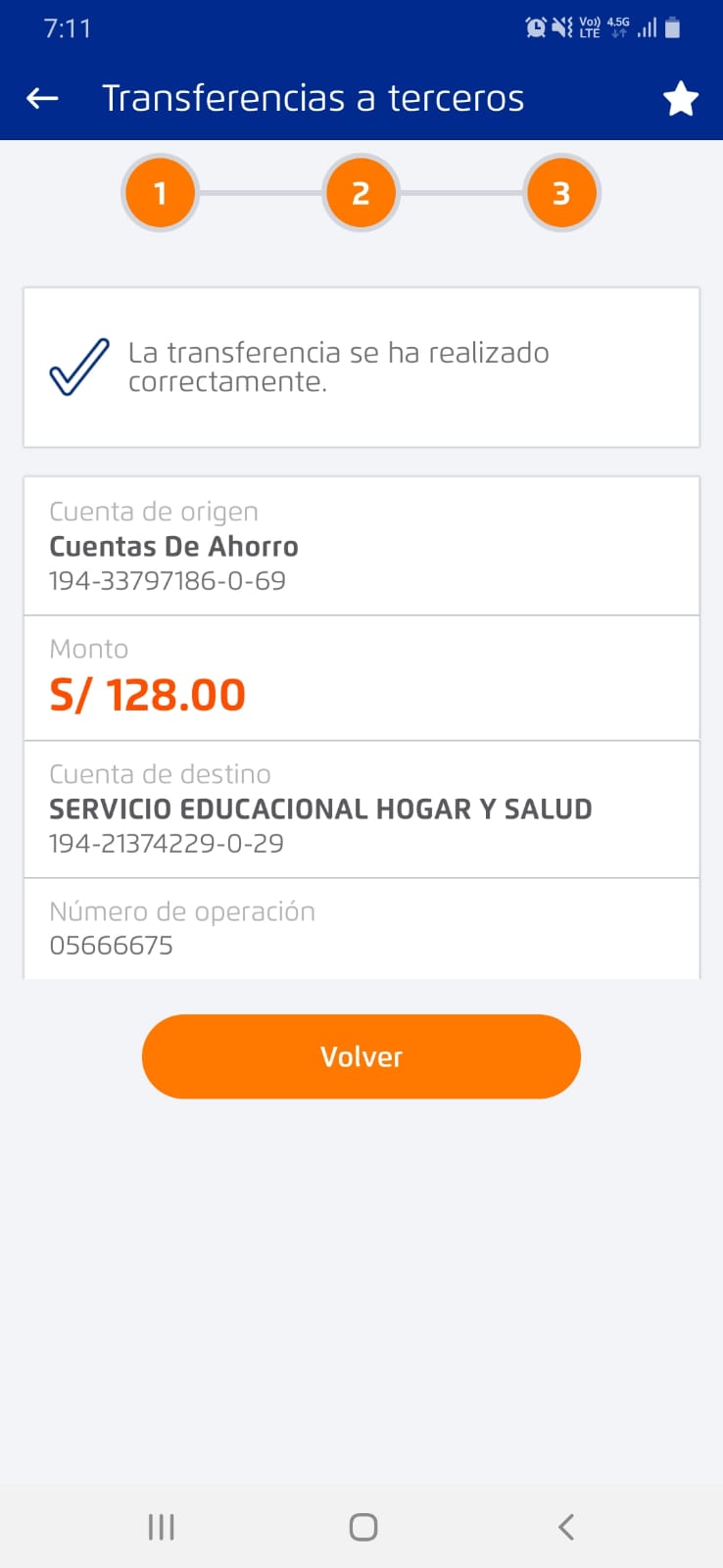Open recent apps from the navigation bar
Screen dimensions: 723x1568
tap(162, 1527)
